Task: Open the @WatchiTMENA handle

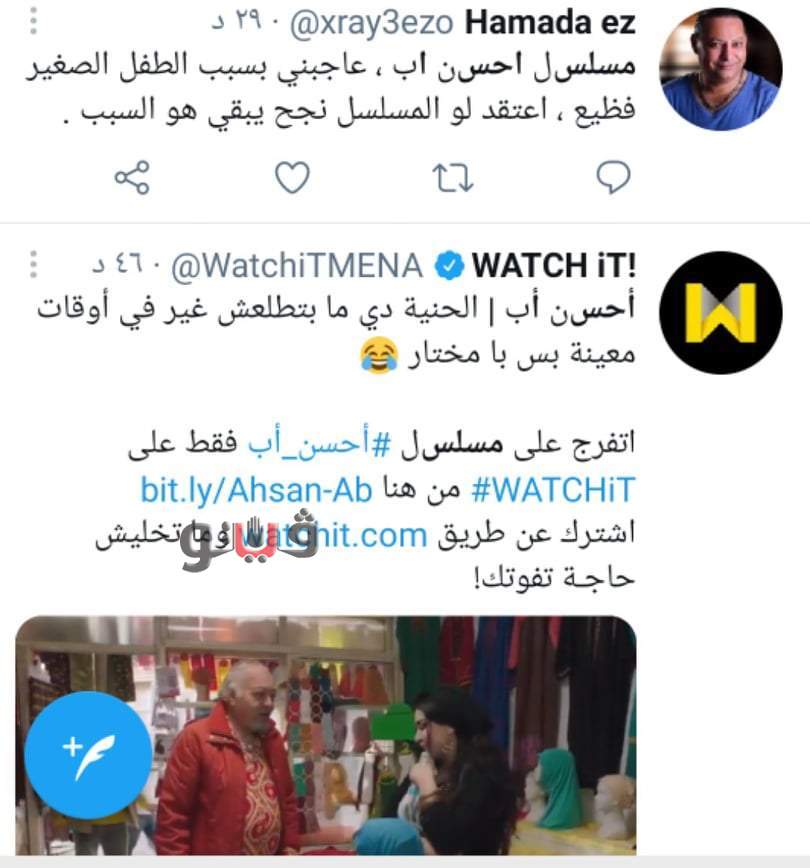Action: [296, 266]
